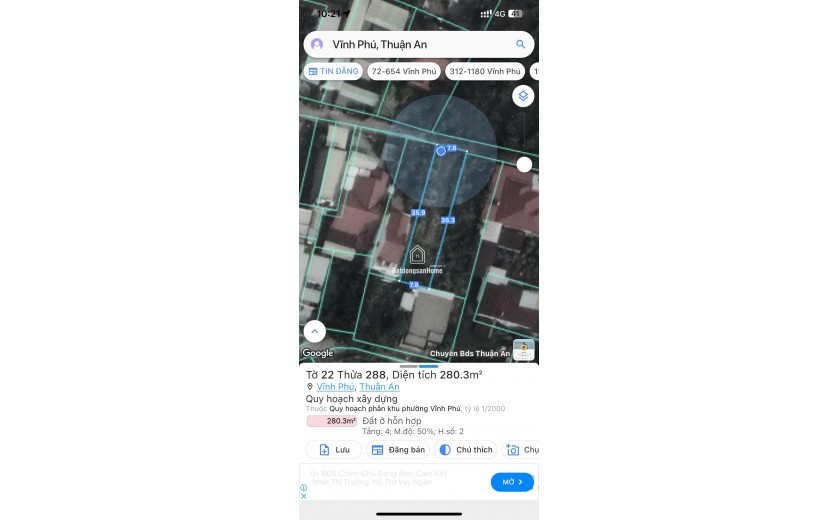Select the TIN ĐĂNG chip

point(333,72)
